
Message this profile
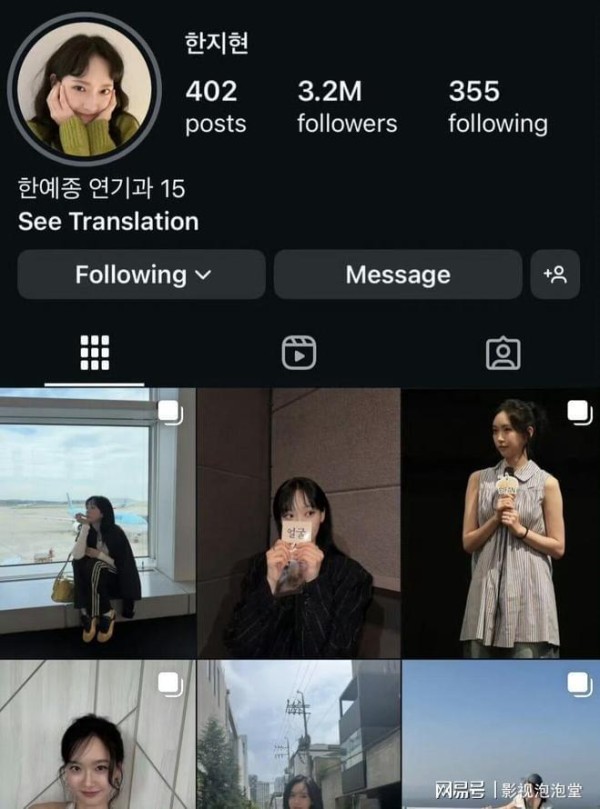(x=397, y=274)
